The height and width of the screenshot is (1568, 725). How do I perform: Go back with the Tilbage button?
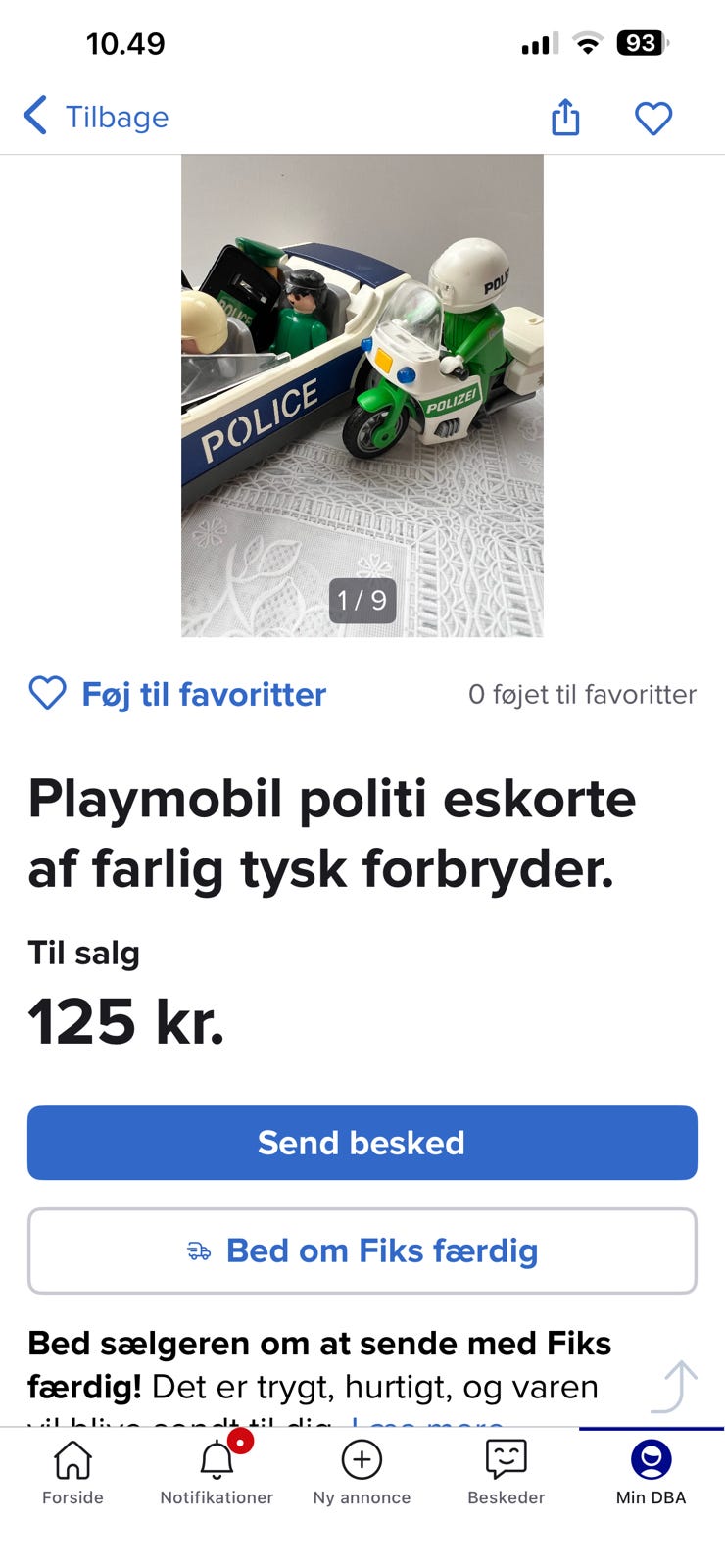96,117
